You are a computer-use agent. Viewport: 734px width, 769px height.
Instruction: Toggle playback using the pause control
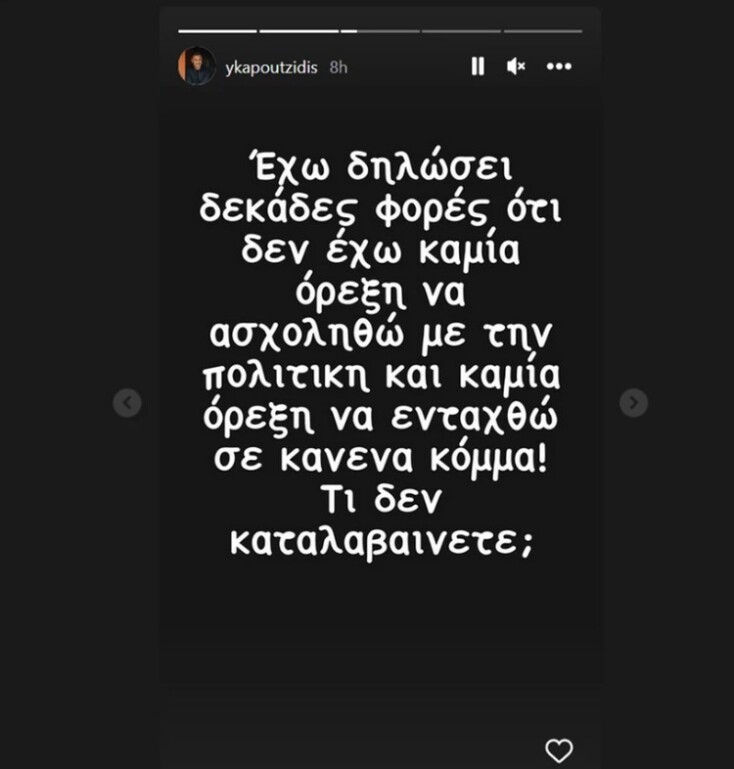point(478,66)
